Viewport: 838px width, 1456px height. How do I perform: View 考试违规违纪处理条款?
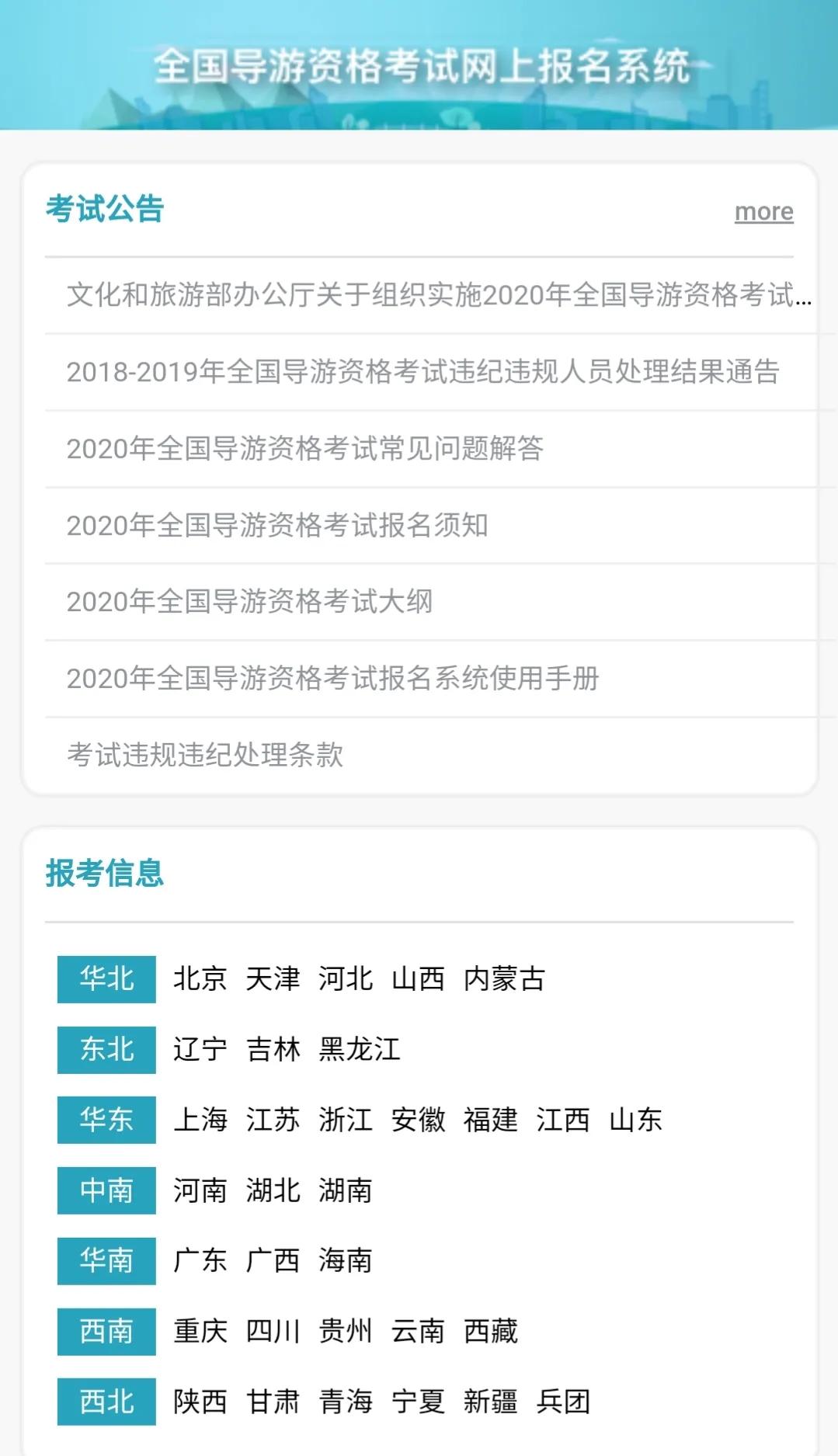coord(205,754)
